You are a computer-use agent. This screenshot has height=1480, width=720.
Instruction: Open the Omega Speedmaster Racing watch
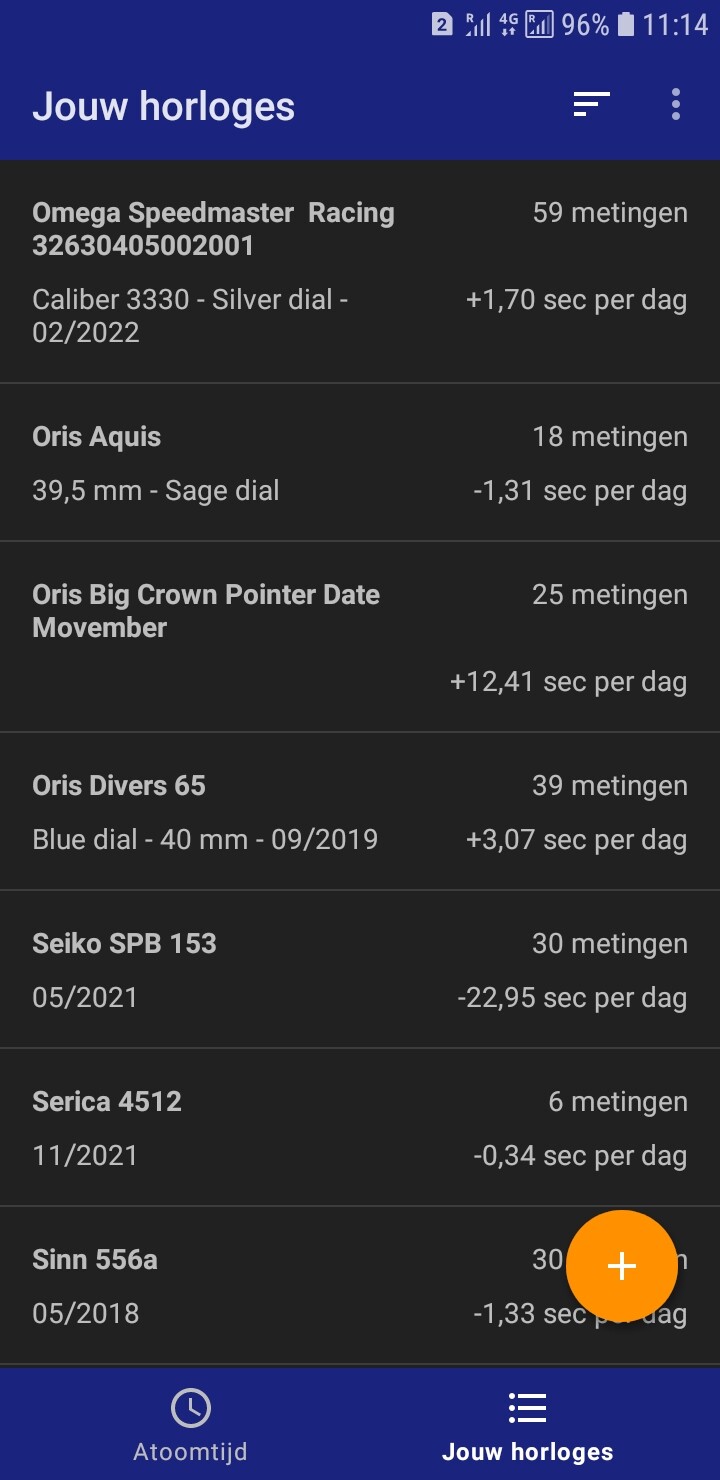pyautogui.click(x=360, y=272)
